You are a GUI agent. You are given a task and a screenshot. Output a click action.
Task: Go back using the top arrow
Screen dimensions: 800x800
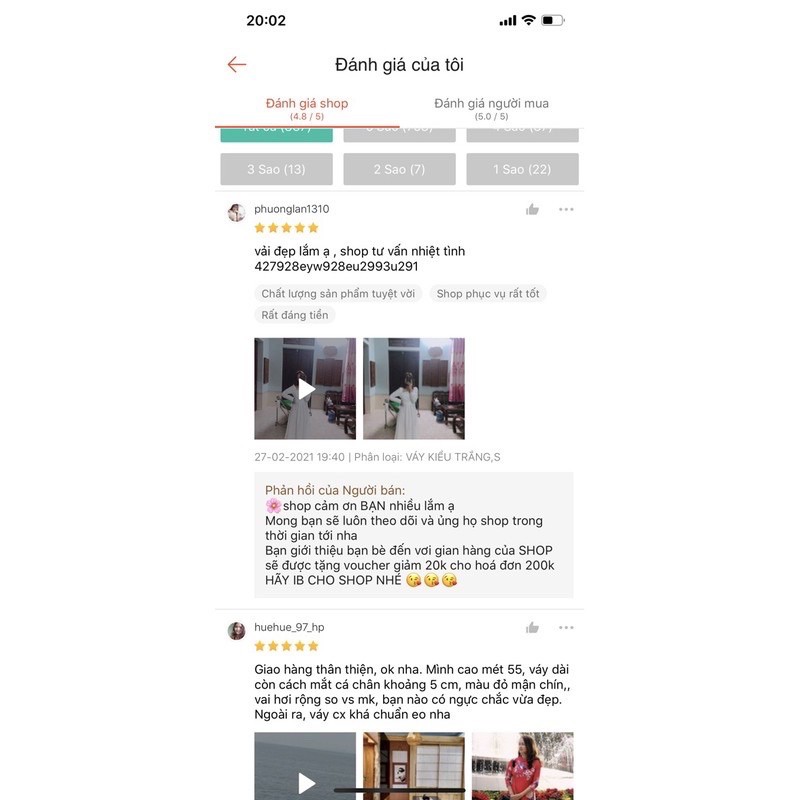pos(236,65)
